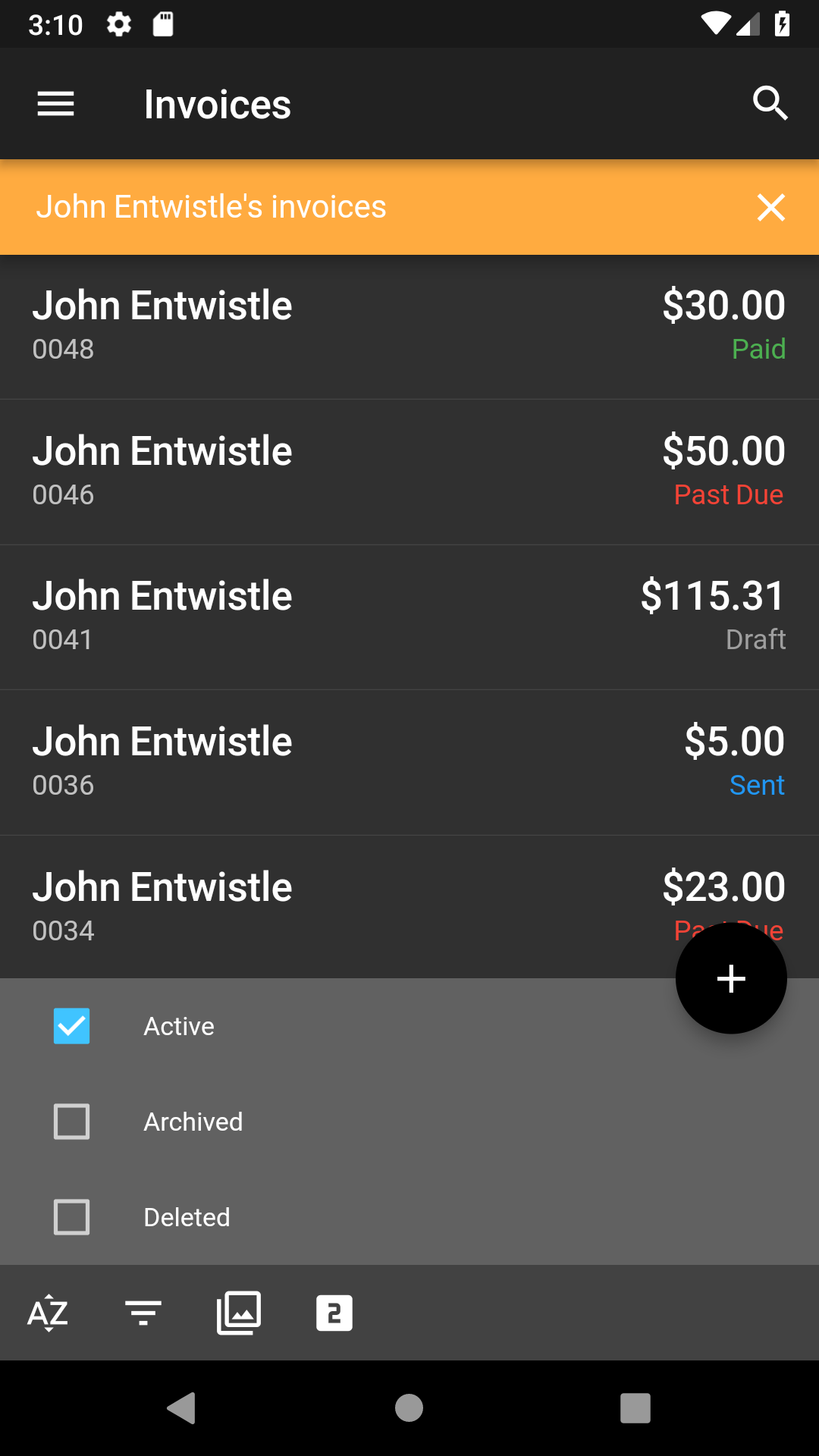Tap the image gallery toolbar icon
The image size is (819, 1456).
click(x=239, y=1313)
